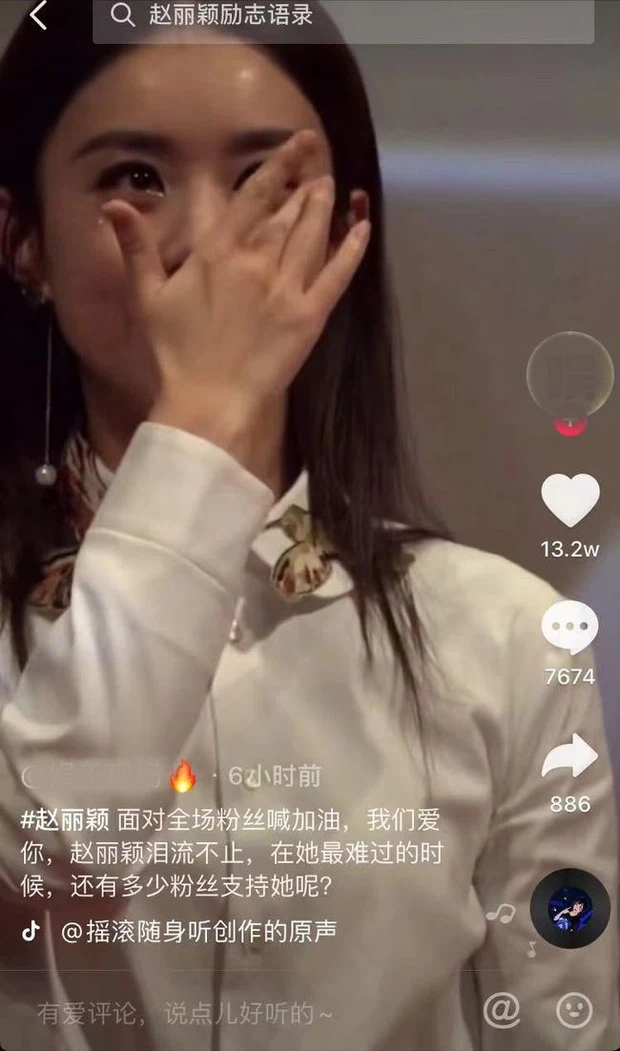620x1051 pixels.
Task: Share this video using the arrow
Action: coord(570,758)
